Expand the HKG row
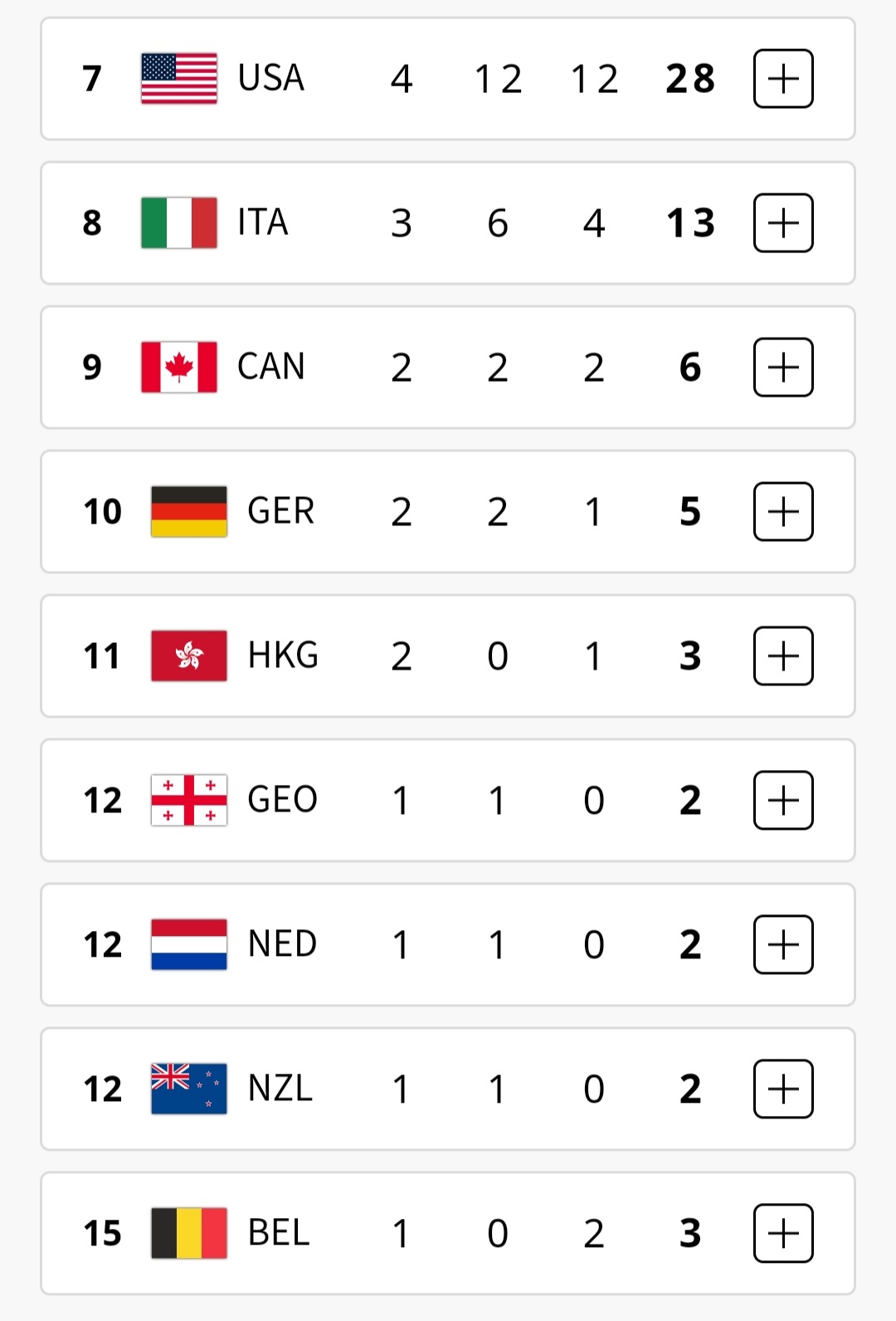Image resolution: width=896 pixels, height=1321 pixels. tap(782, 656)
